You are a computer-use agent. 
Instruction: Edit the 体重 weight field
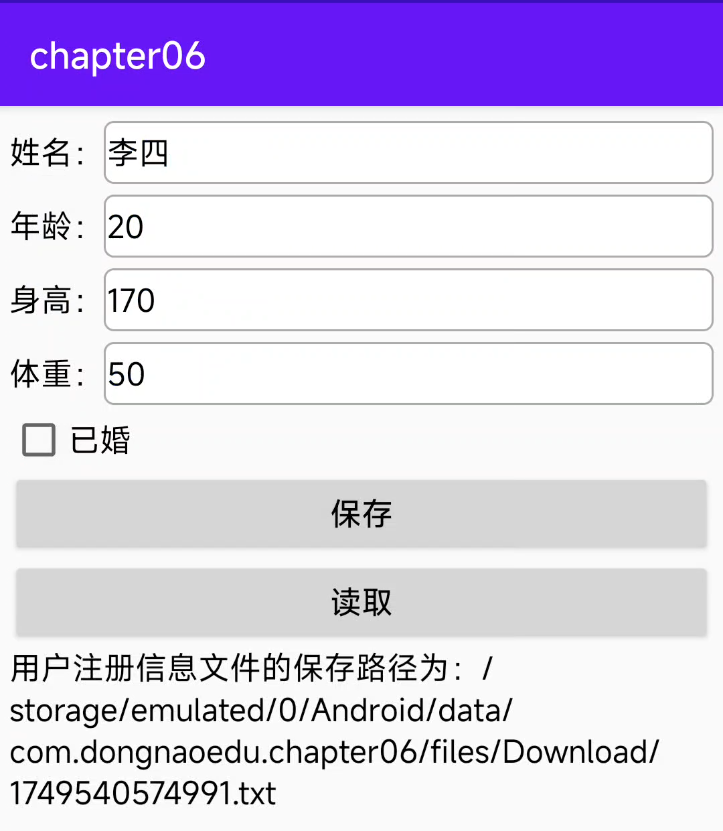408,374
